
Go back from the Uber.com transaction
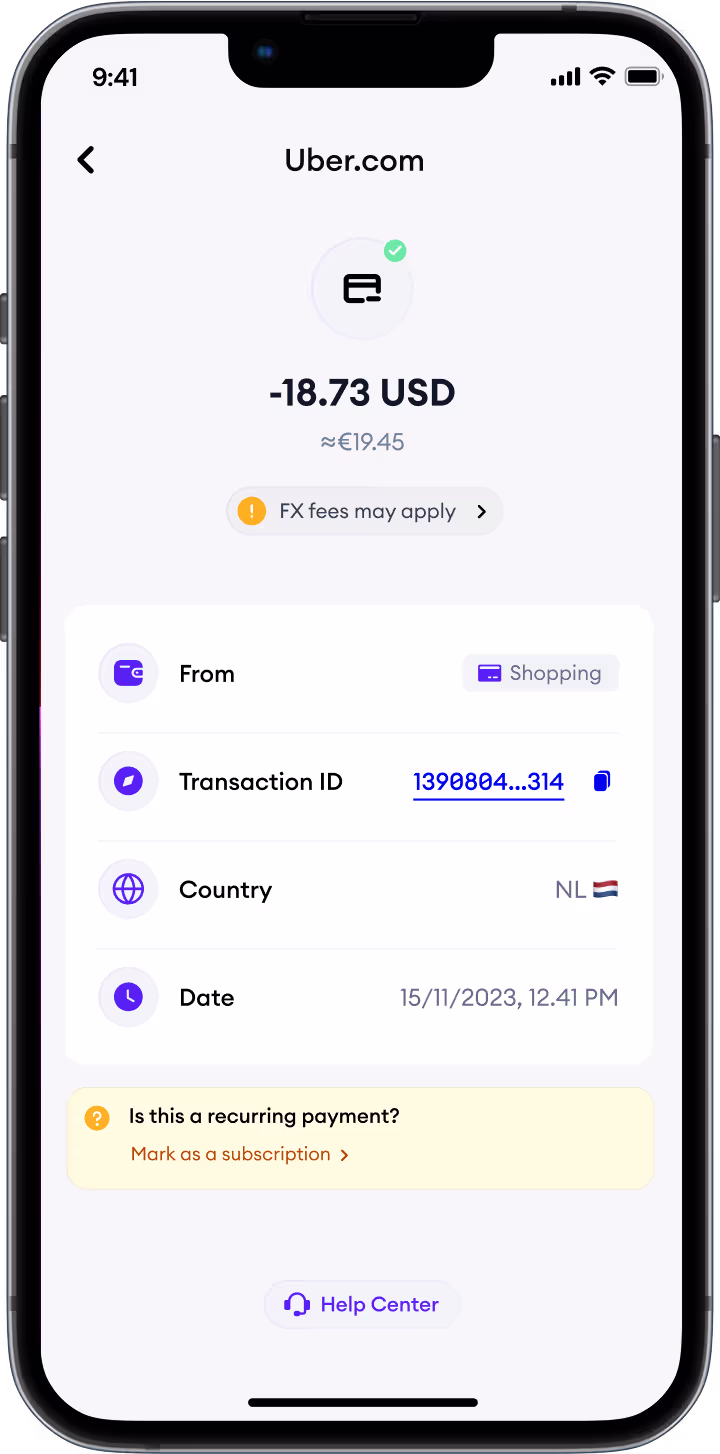coord(87,160)
